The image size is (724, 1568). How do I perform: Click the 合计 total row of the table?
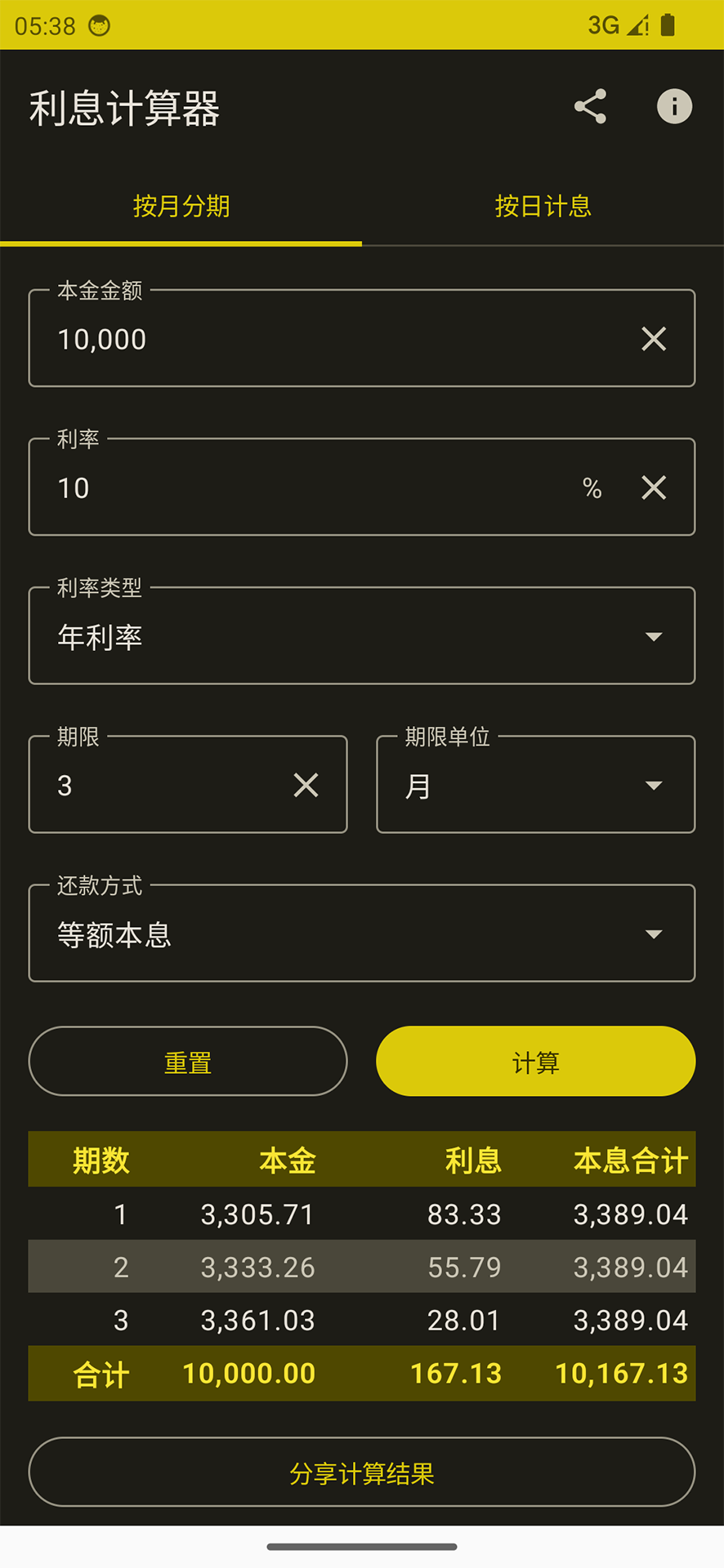coord(362,1373)
